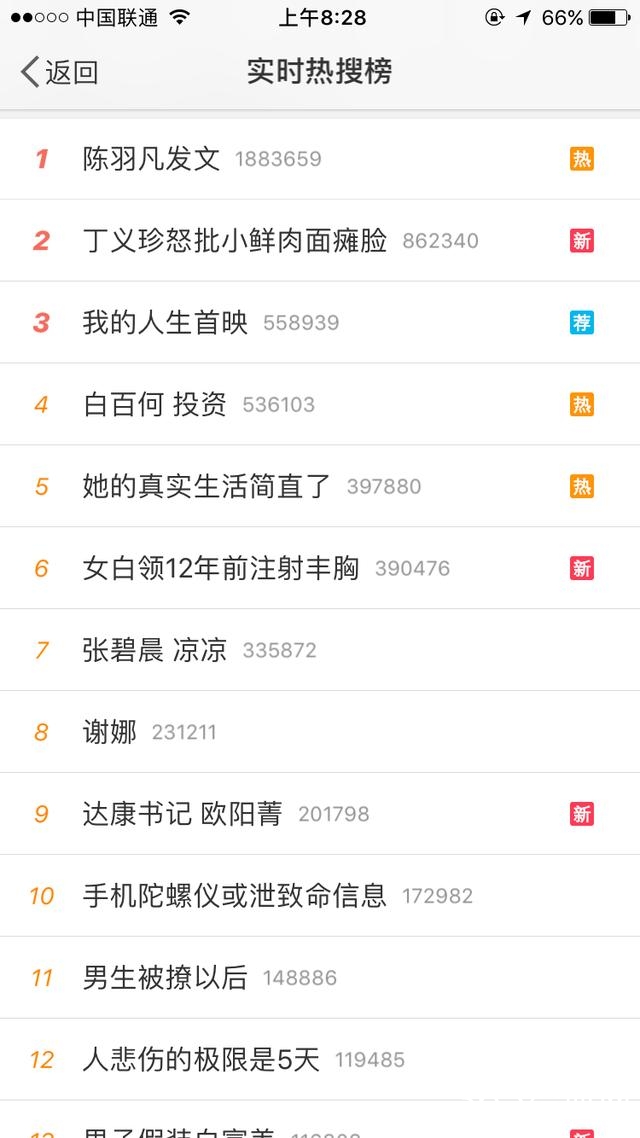This screenshot has height=1138, width=640.
Task: Open hot search 陈羽凡发文
Action: tap(152, 159)
